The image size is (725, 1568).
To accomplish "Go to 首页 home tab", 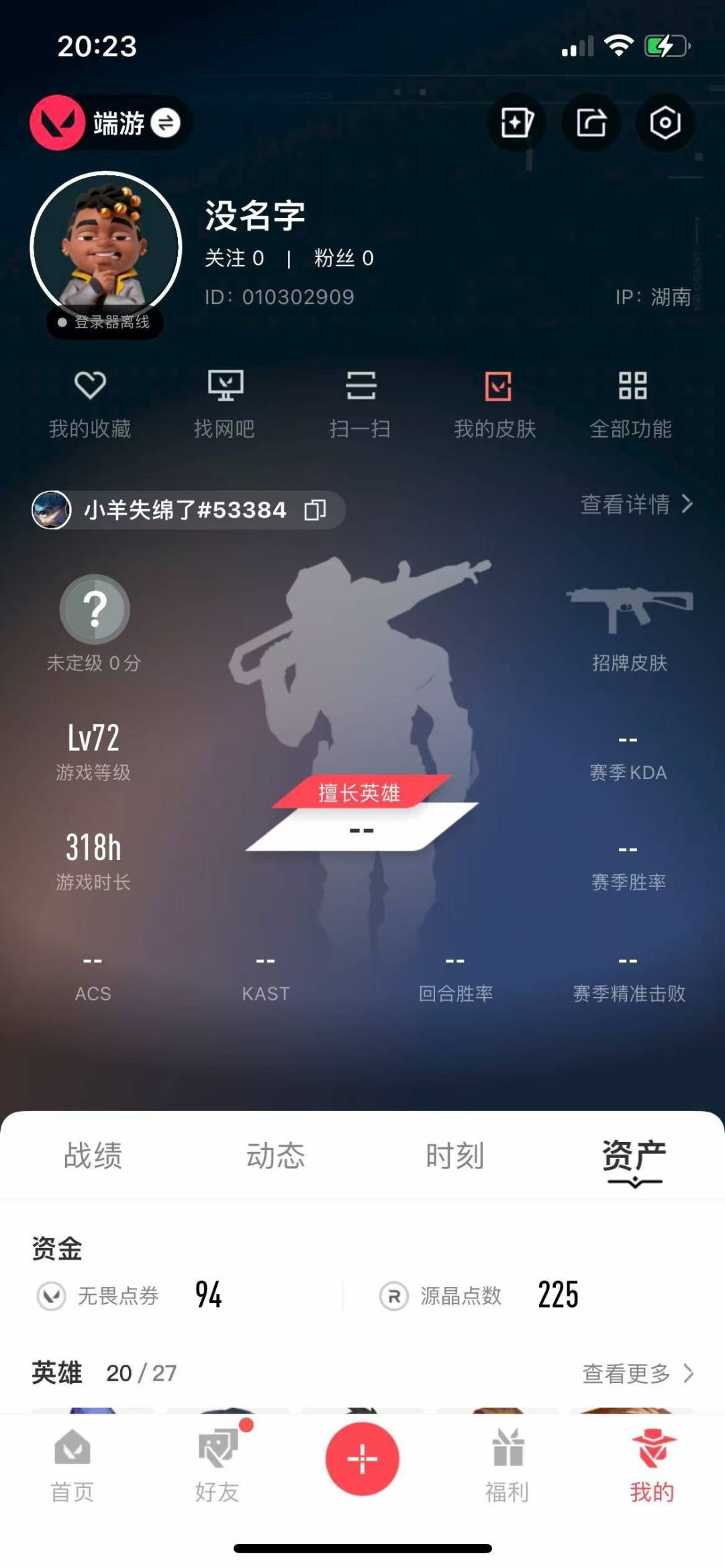I will (72, 1465).
